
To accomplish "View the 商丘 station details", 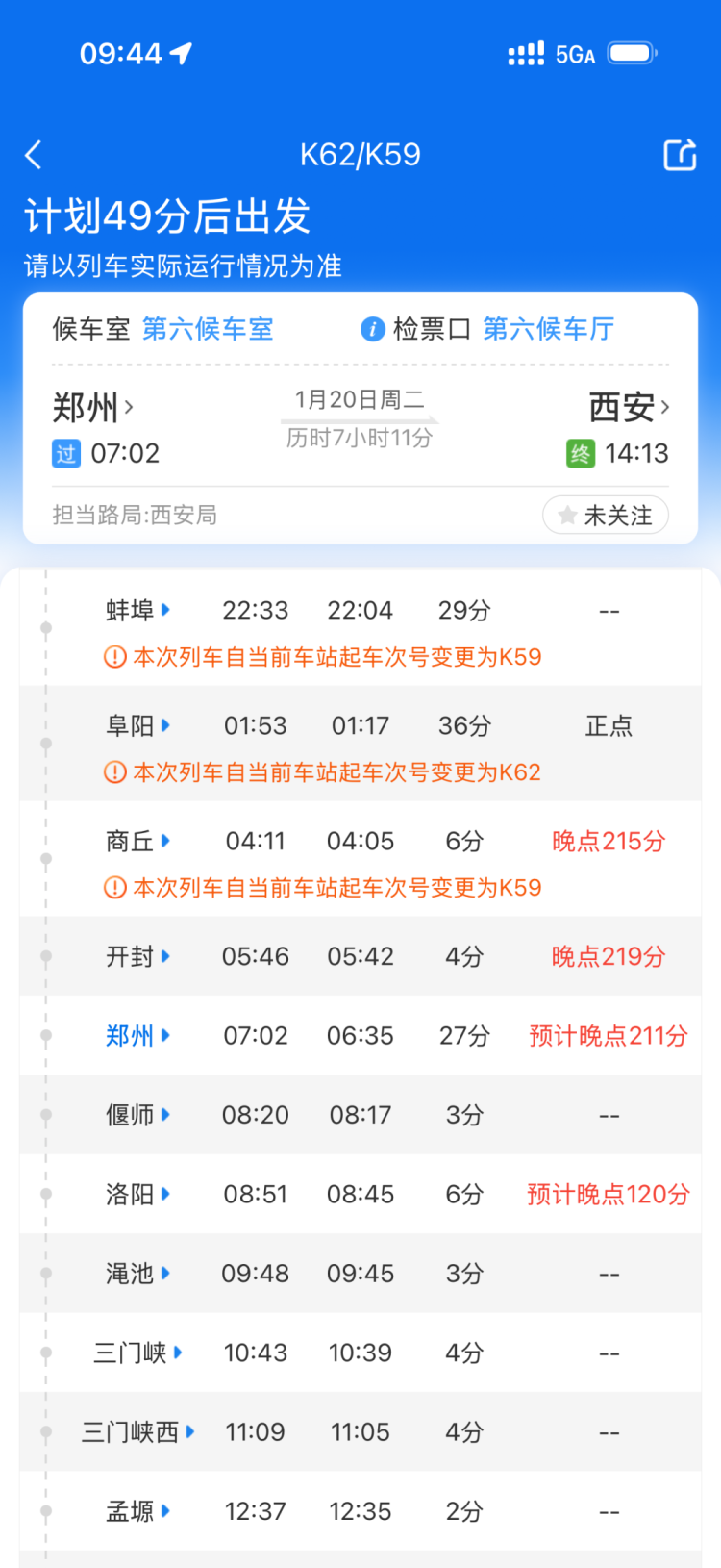I will pos(137,841).
